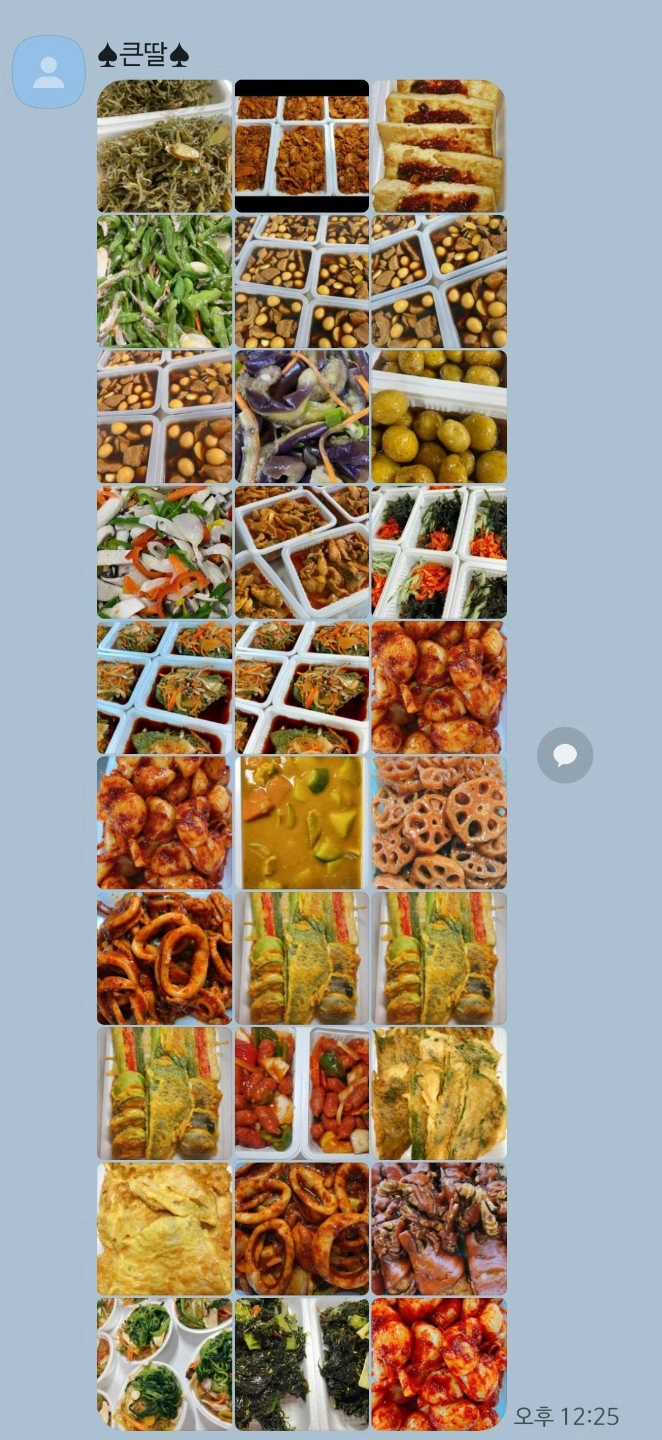The width and height of the screenshot is (662, 1440).
Task: Open 큰딸's profile picture
Action: click(48, 72)
